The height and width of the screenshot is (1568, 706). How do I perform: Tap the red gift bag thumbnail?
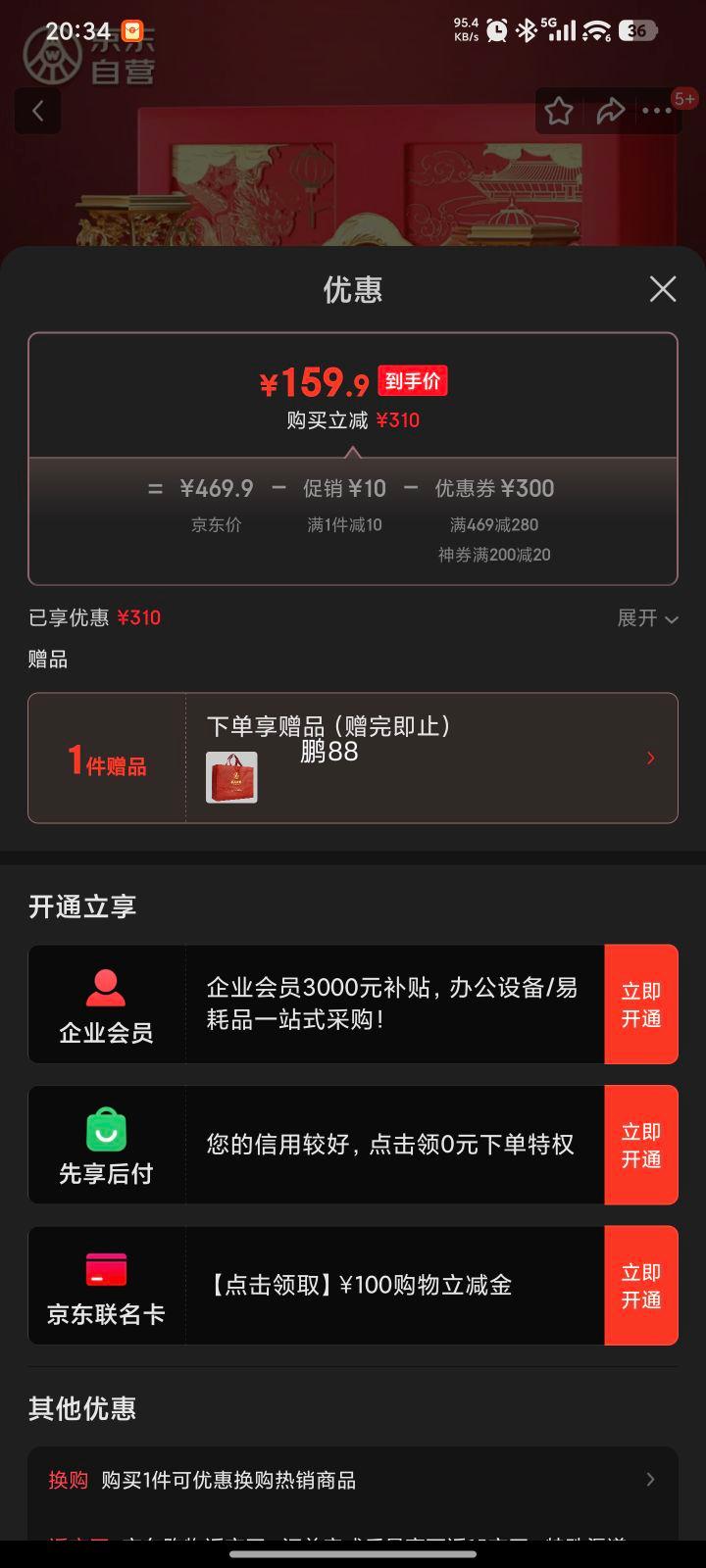click(232, 776)
